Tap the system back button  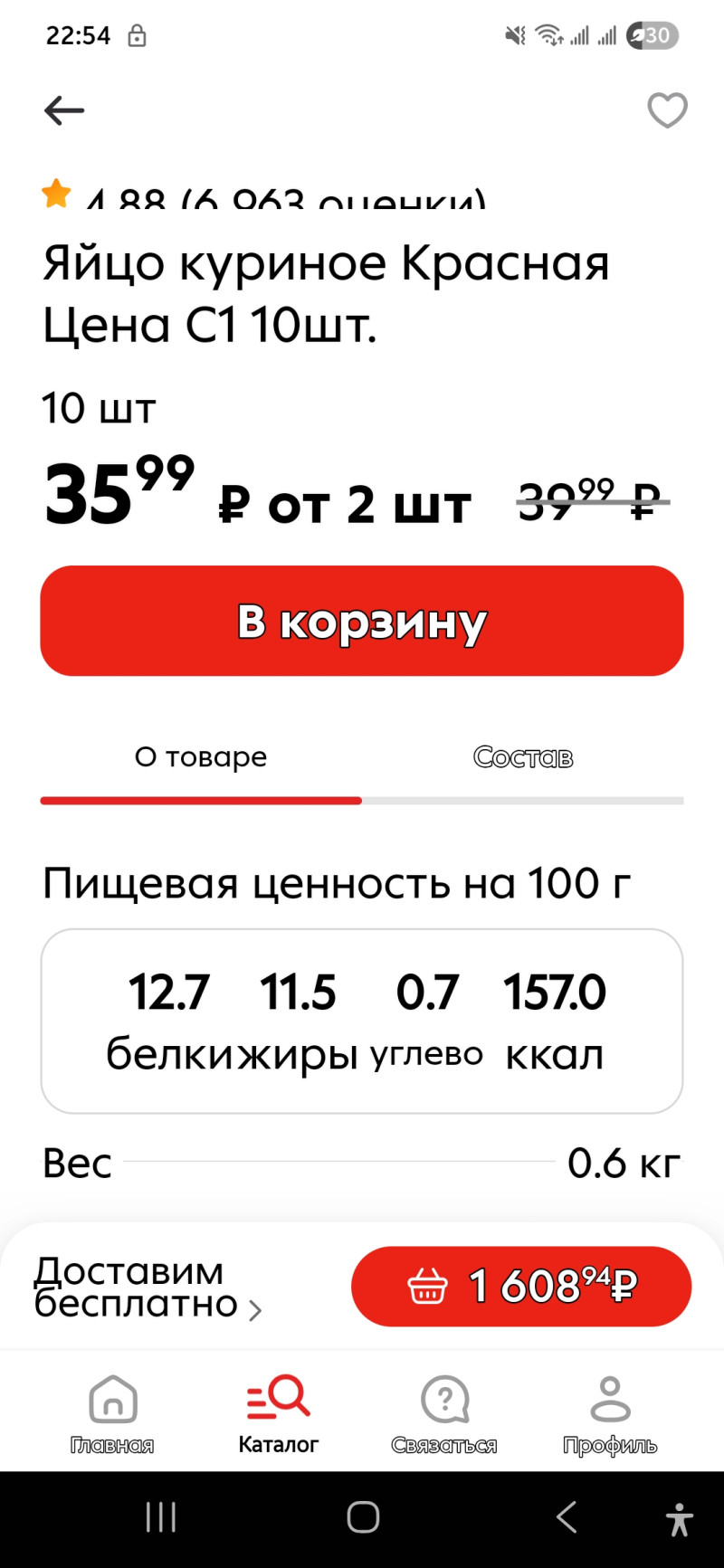coord(567,1517)
